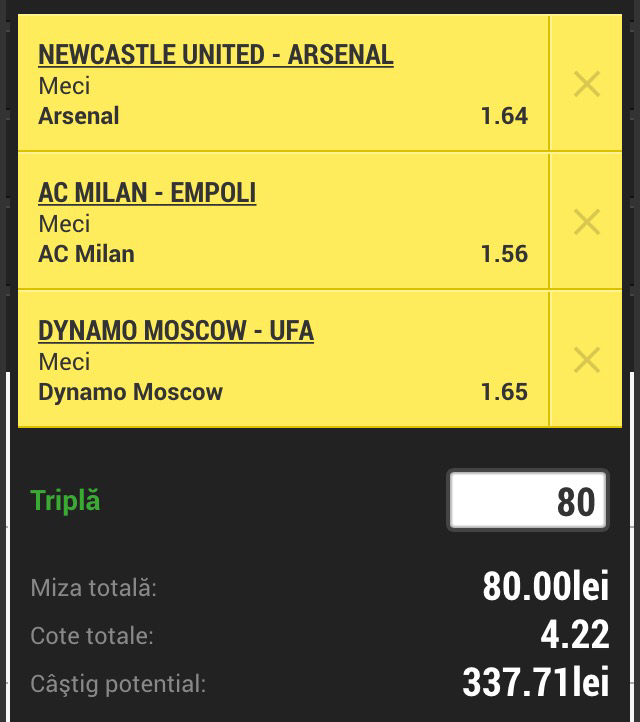The width and height of the screenshot is (640, 722).
Task: Open the Newcastle United - Arsenal match
Action: pos(215,54)
